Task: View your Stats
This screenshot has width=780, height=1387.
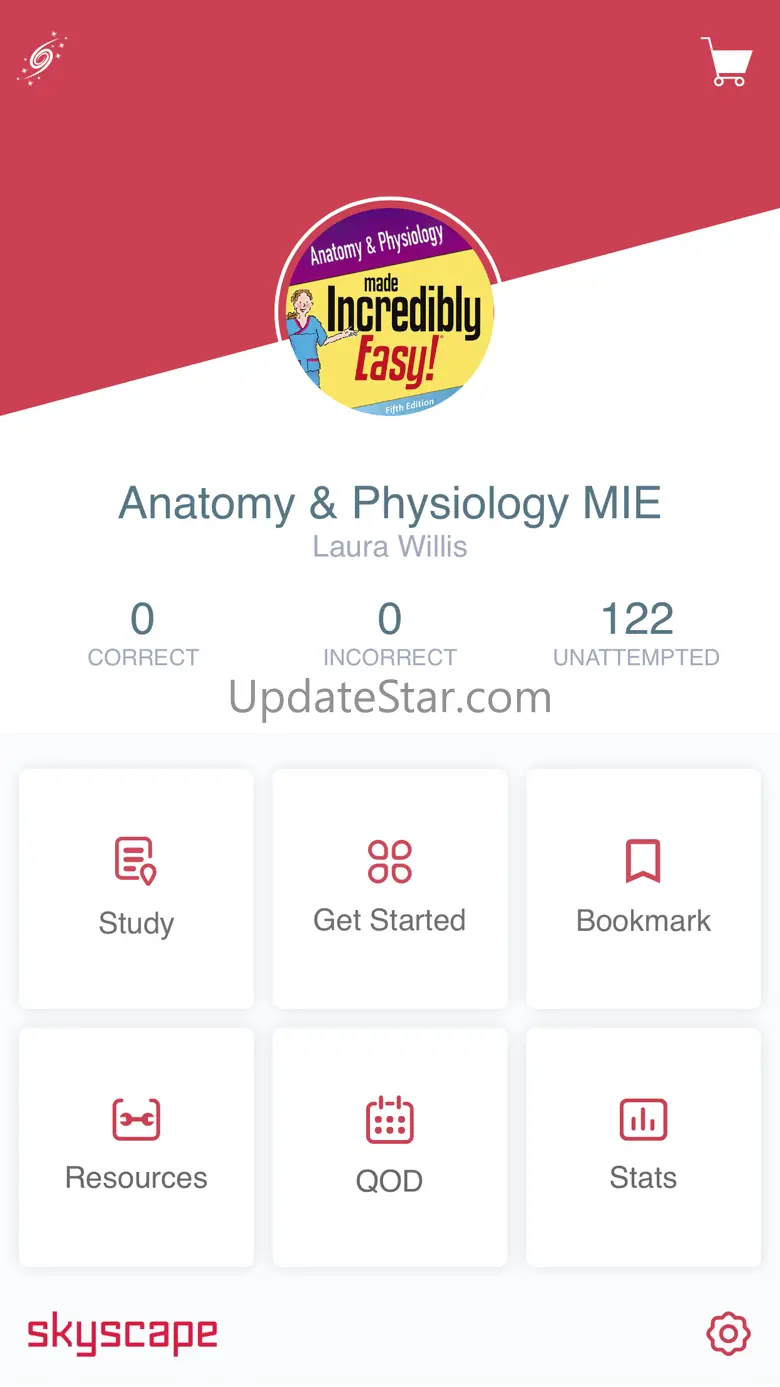Action: (x=643, y=1147)
